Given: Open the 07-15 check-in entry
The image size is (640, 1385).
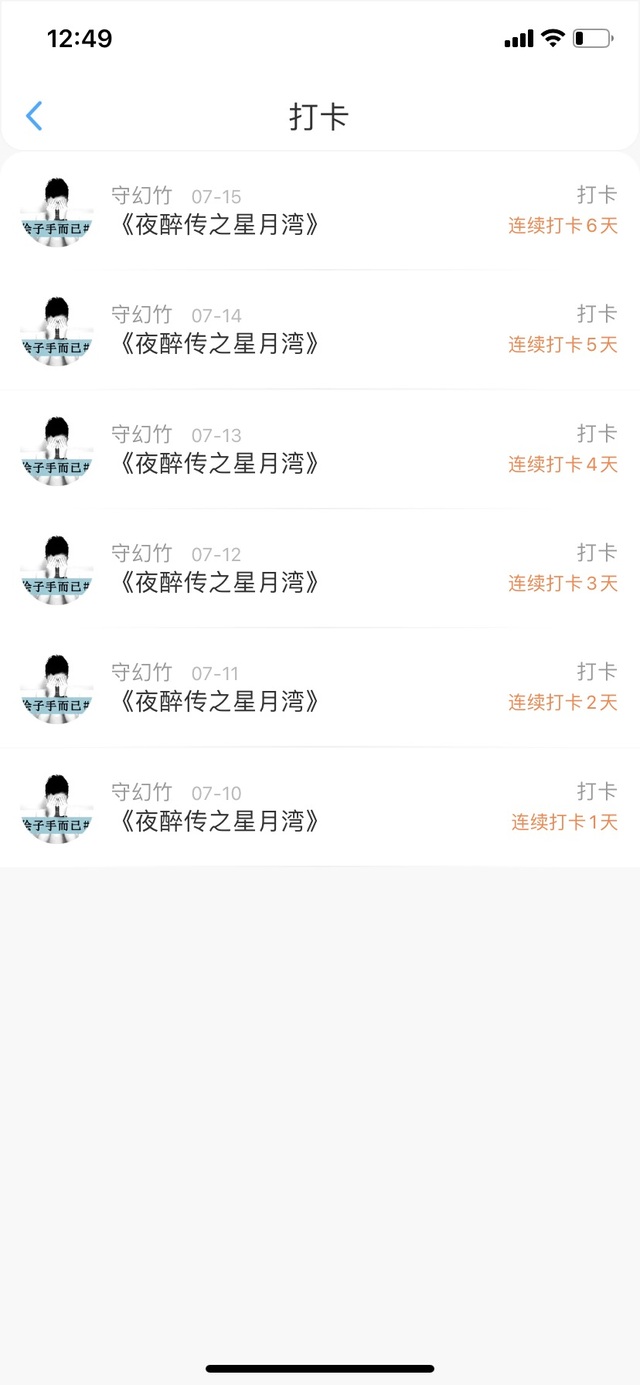Looking at the screenshot, I should coord(320,211).
